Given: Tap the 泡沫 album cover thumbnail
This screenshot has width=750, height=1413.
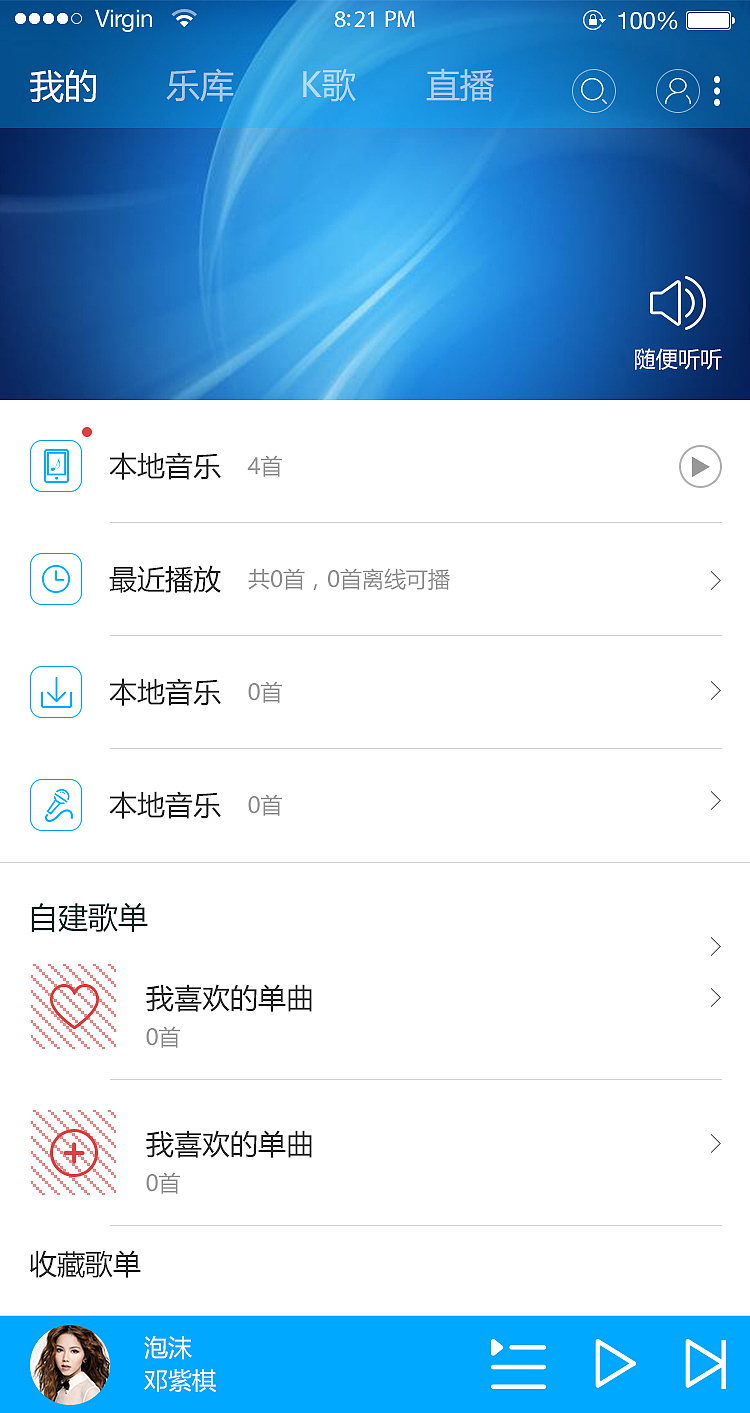Looking at the screenshot, I should (x=71, y=1363).
